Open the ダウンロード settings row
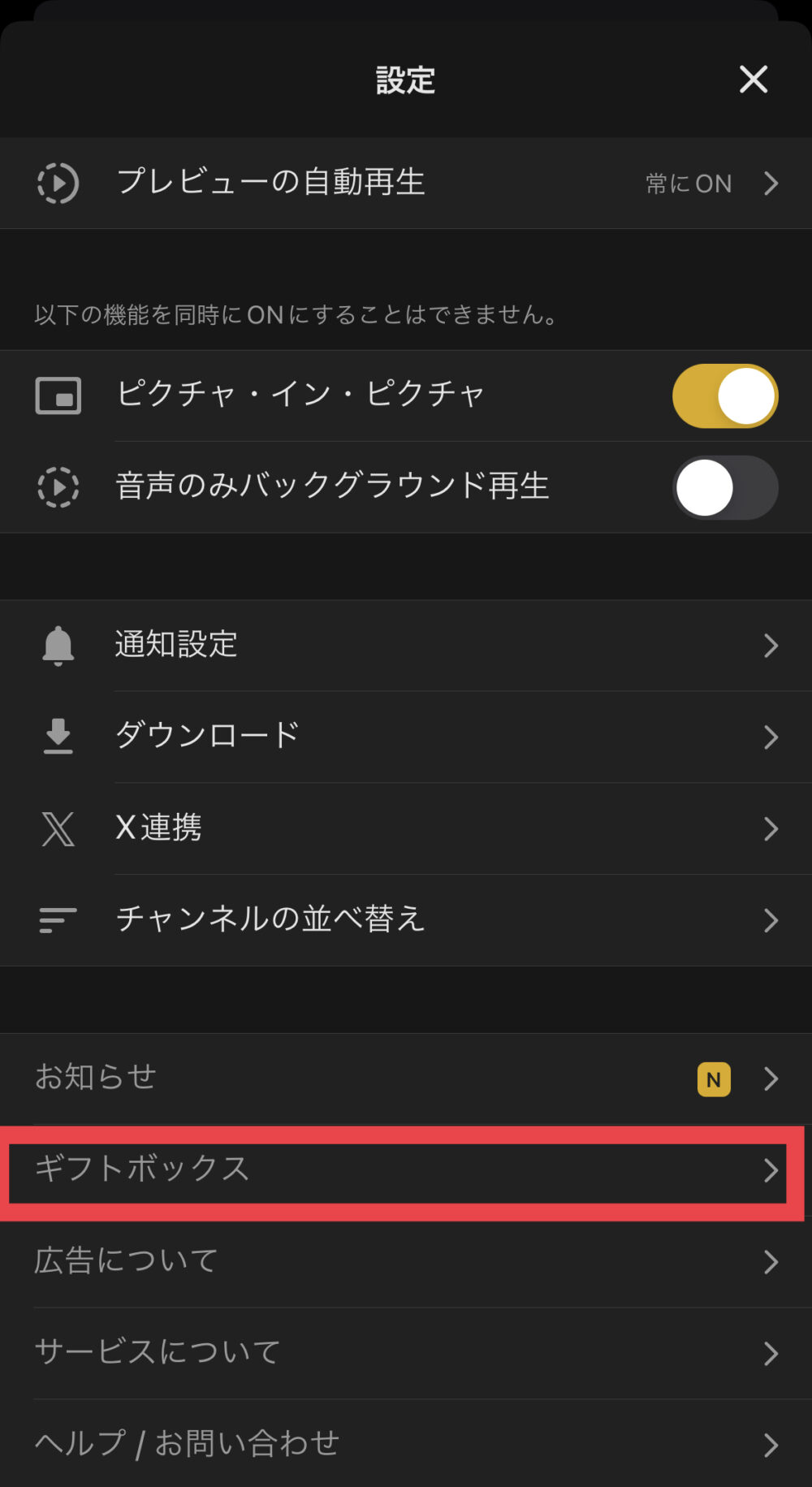 coord(406,737)
